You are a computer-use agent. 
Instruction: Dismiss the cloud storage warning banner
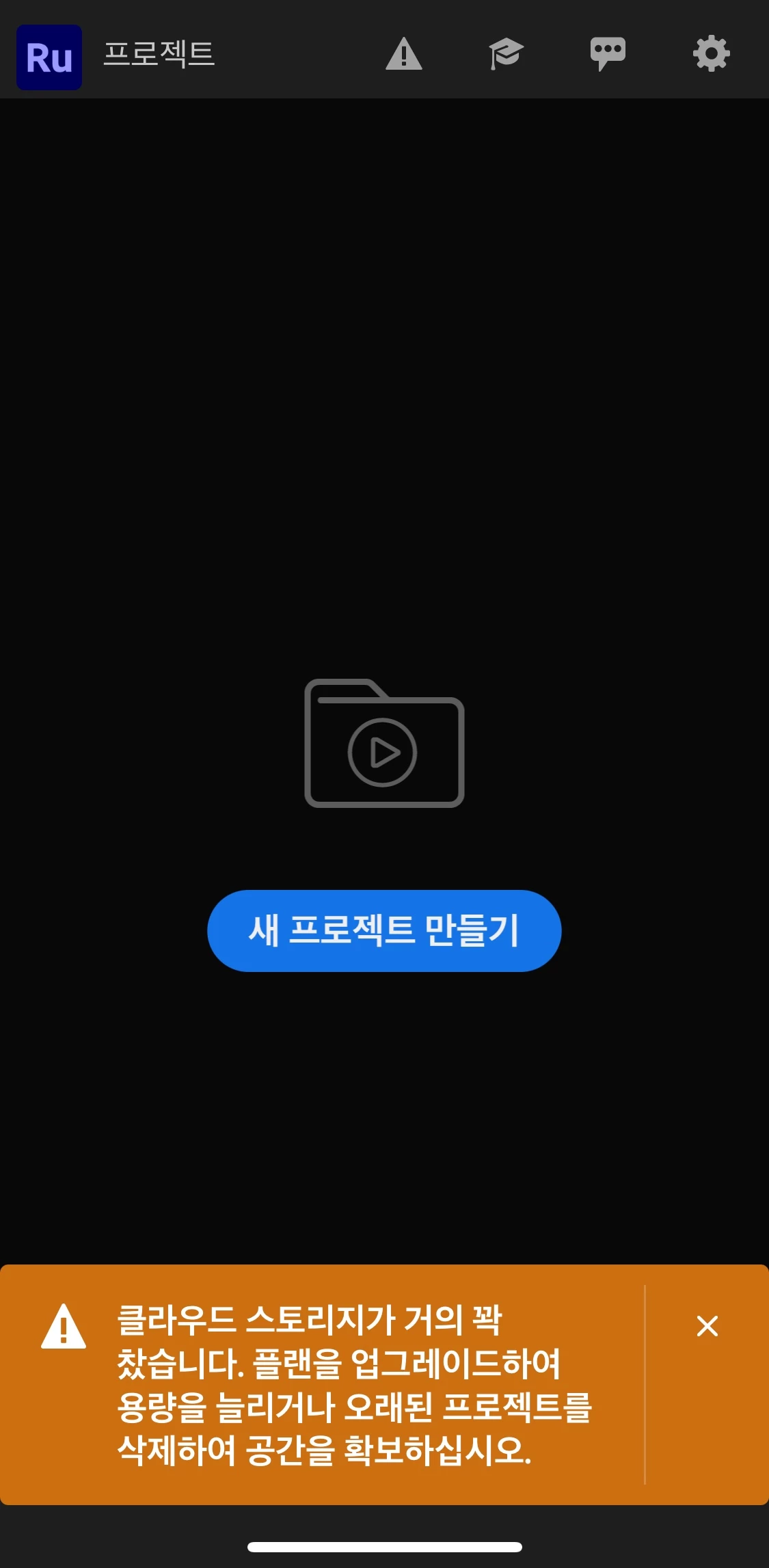[x=707, y=1325]
